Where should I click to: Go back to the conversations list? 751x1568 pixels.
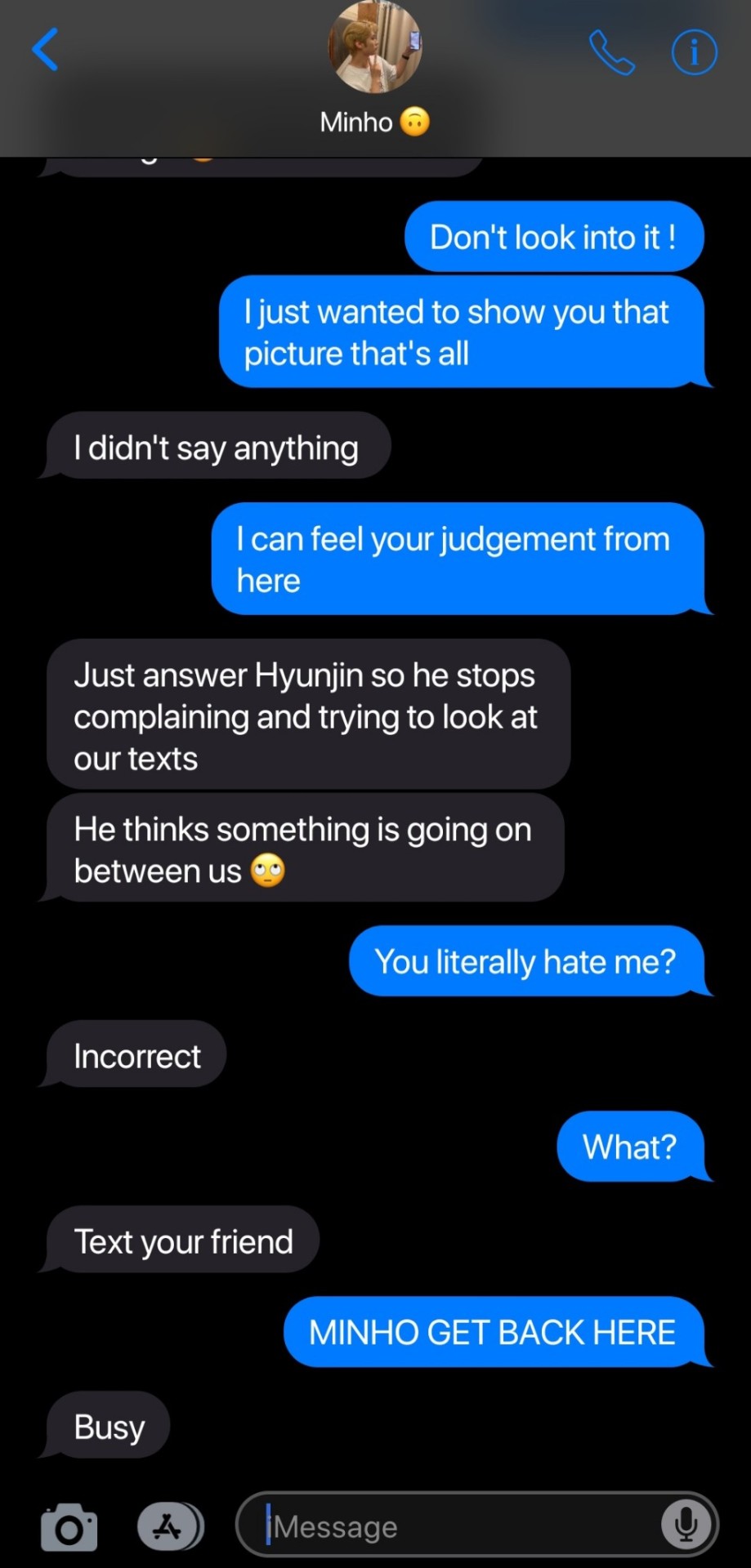pyautogui.click(x=46, y=50)
